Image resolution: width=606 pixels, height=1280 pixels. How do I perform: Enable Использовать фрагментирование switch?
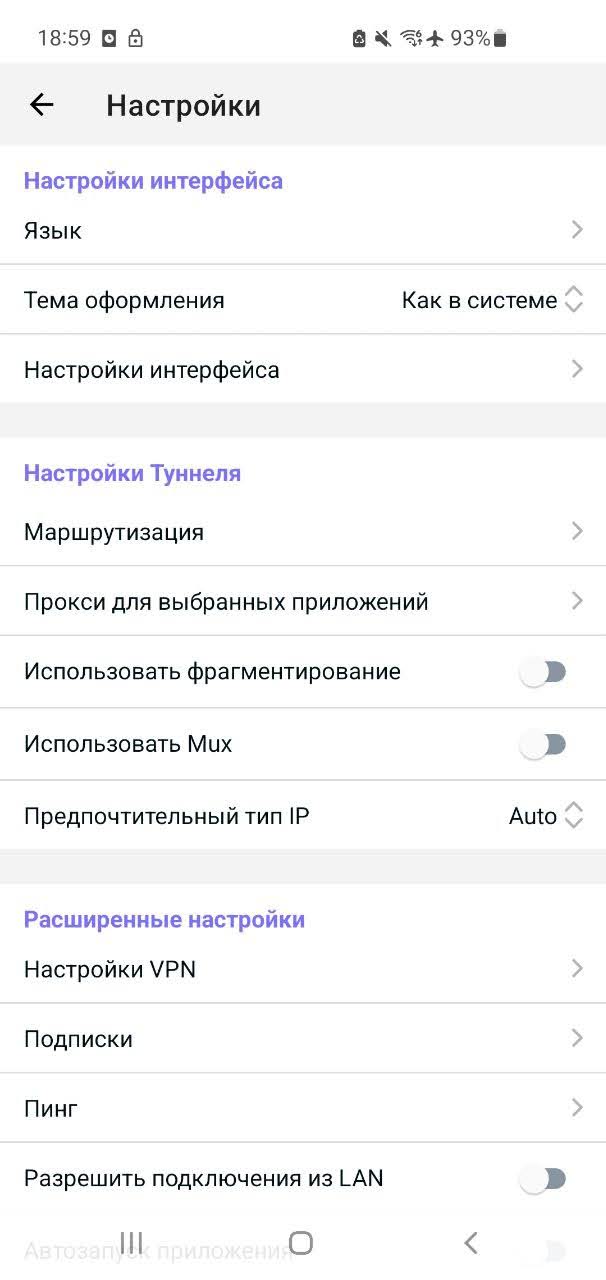543,672
